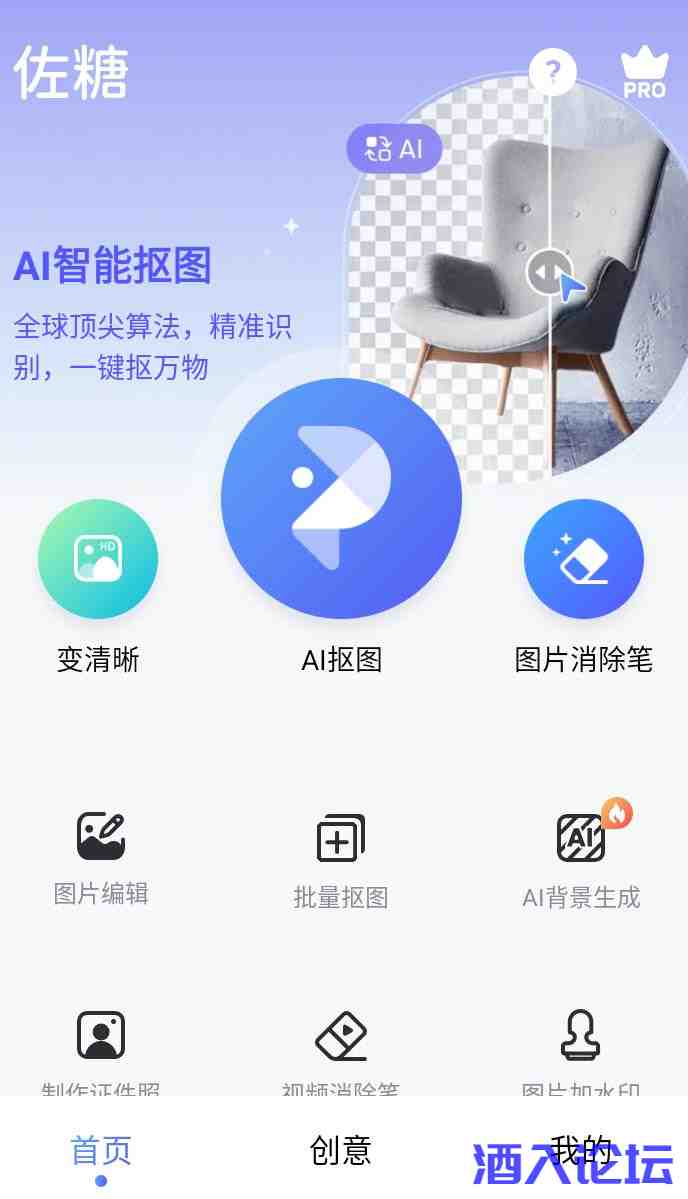Open the 图片加水印 watermark tool
This screenshot has height=1199, width=688.
click(x=581, y=1036)
